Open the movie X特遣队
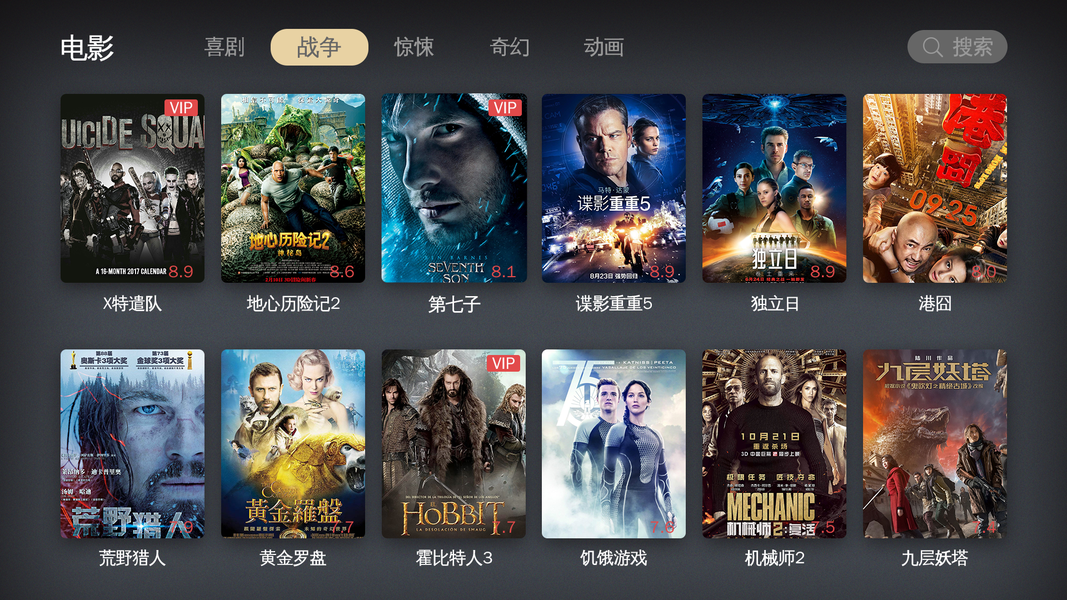The height and width of the screenshot is (600, 1067). 132,188
